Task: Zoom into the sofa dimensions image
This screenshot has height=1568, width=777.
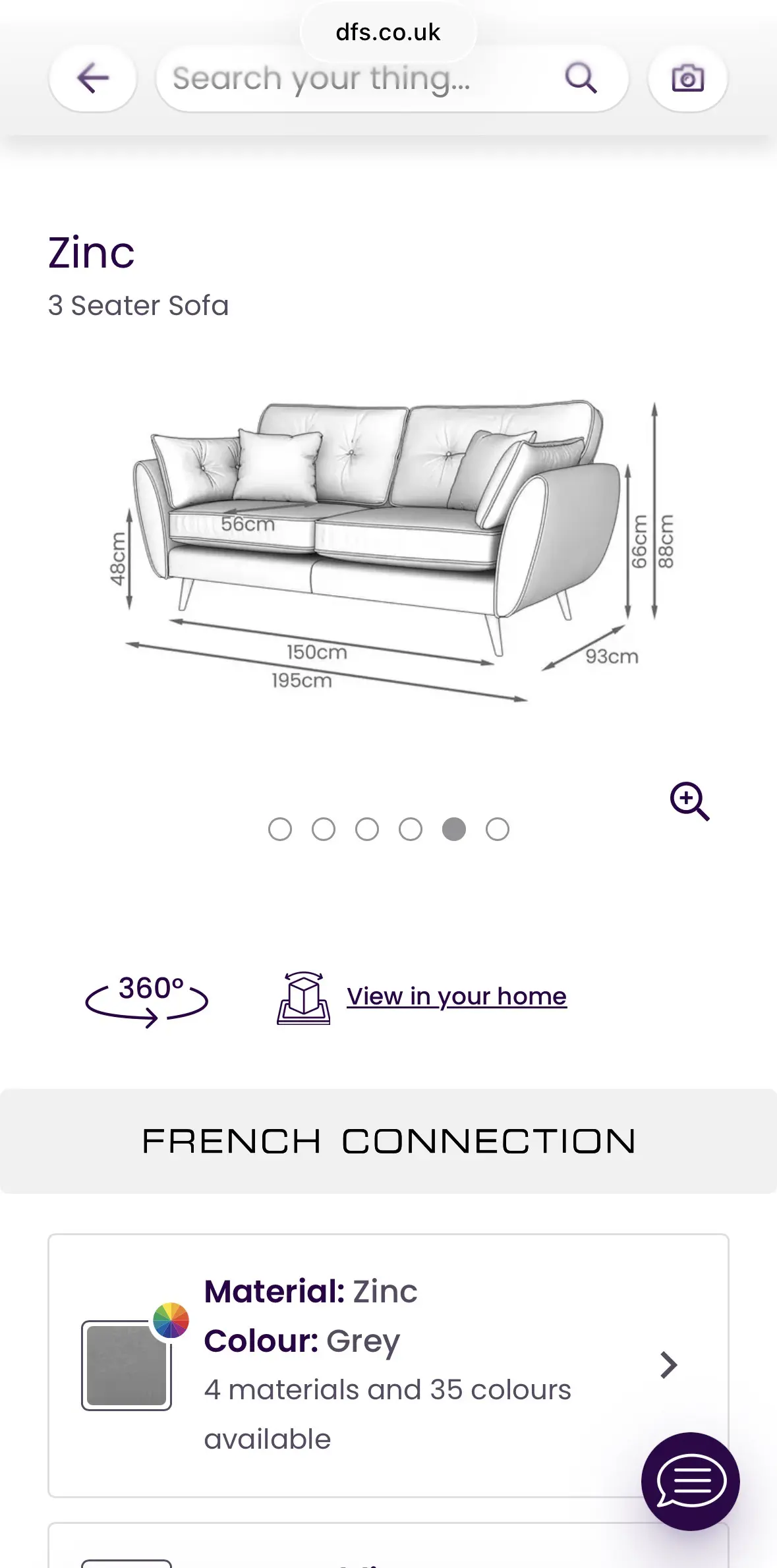Action: point(689,801)
